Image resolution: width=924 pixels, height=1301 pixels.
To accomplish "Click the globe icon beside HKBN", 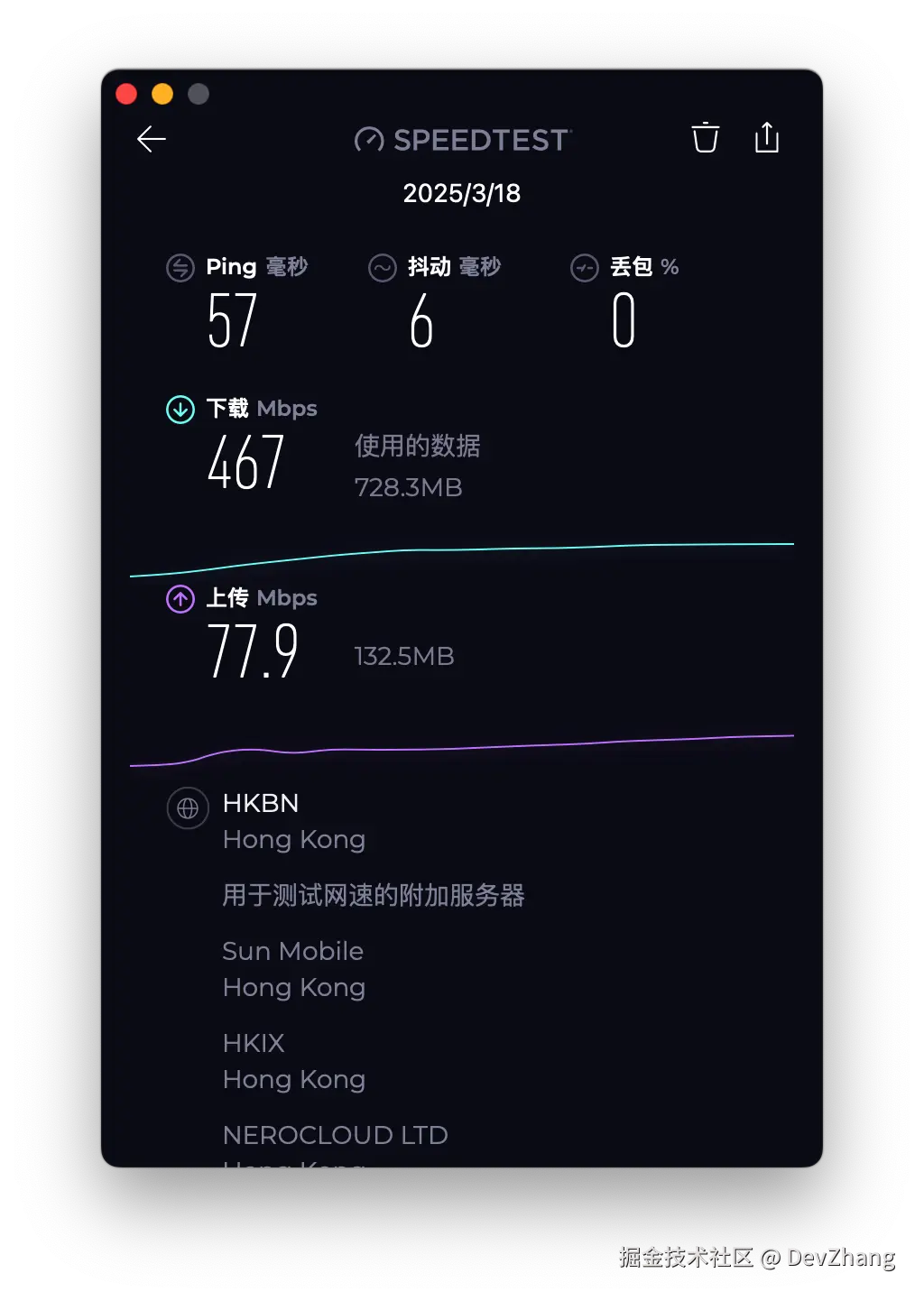I will pyautogui.click(x=187, y=808).
